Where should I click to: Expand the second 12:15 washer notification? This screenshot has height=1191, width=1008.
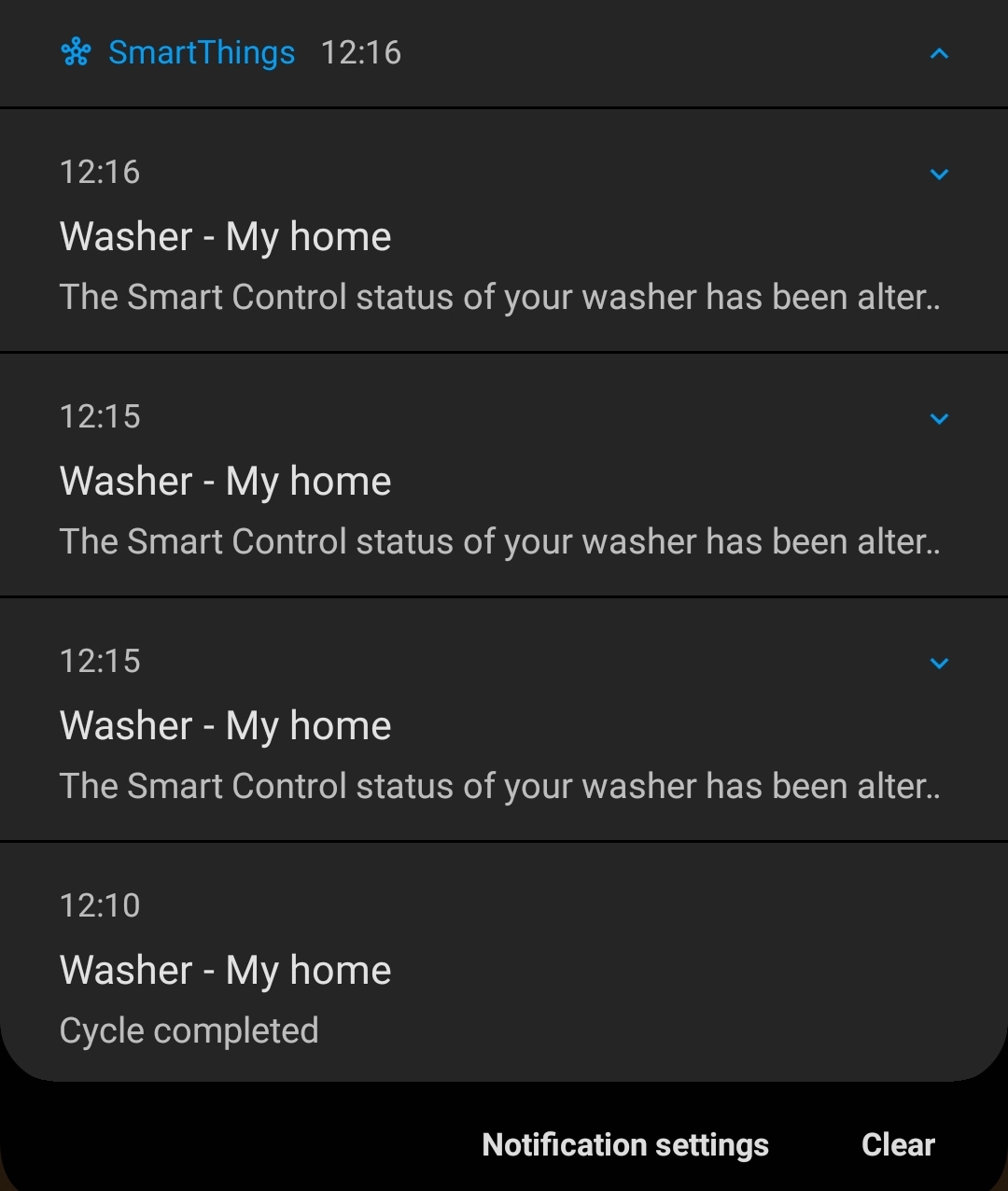(x=939, y=663)
